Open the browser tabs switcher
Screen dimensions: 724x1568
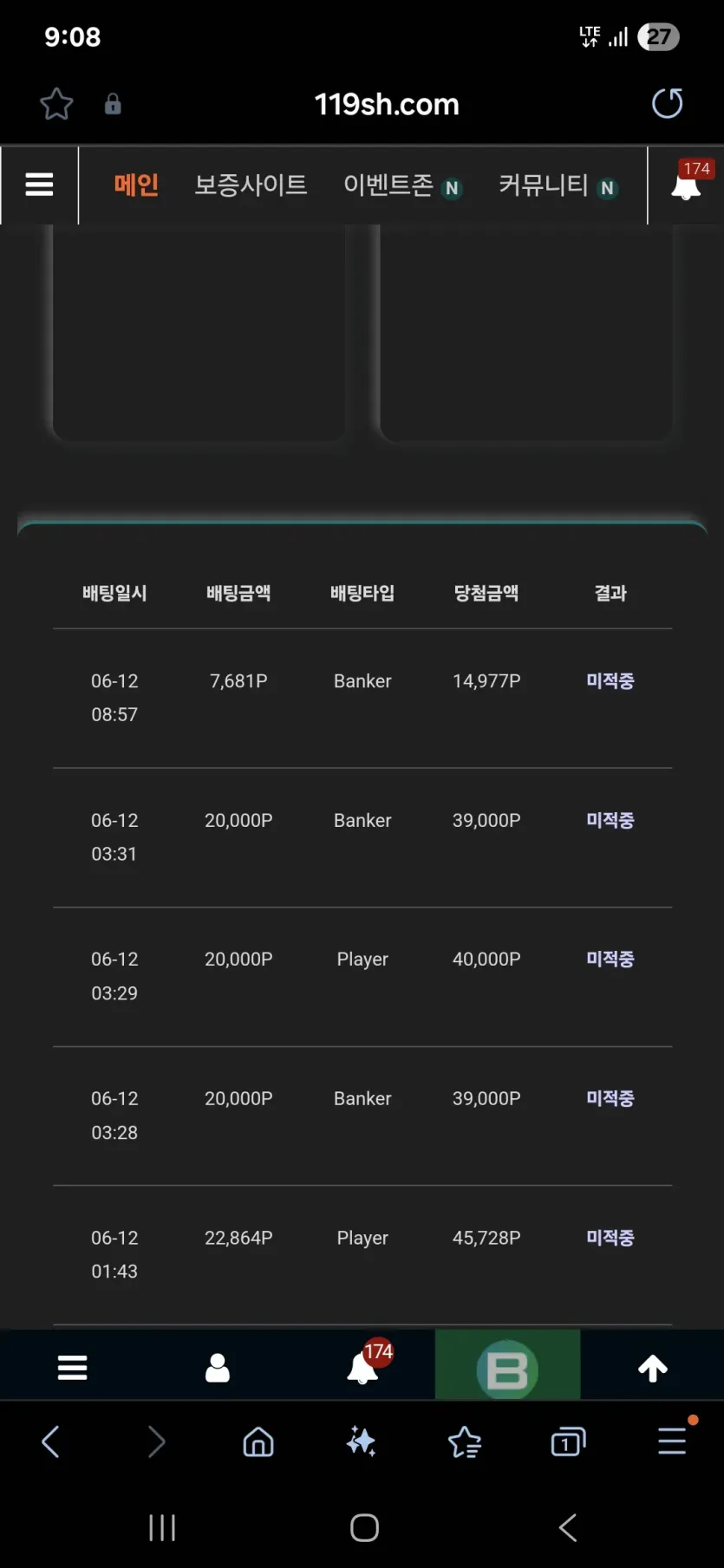coord(568,1441)
